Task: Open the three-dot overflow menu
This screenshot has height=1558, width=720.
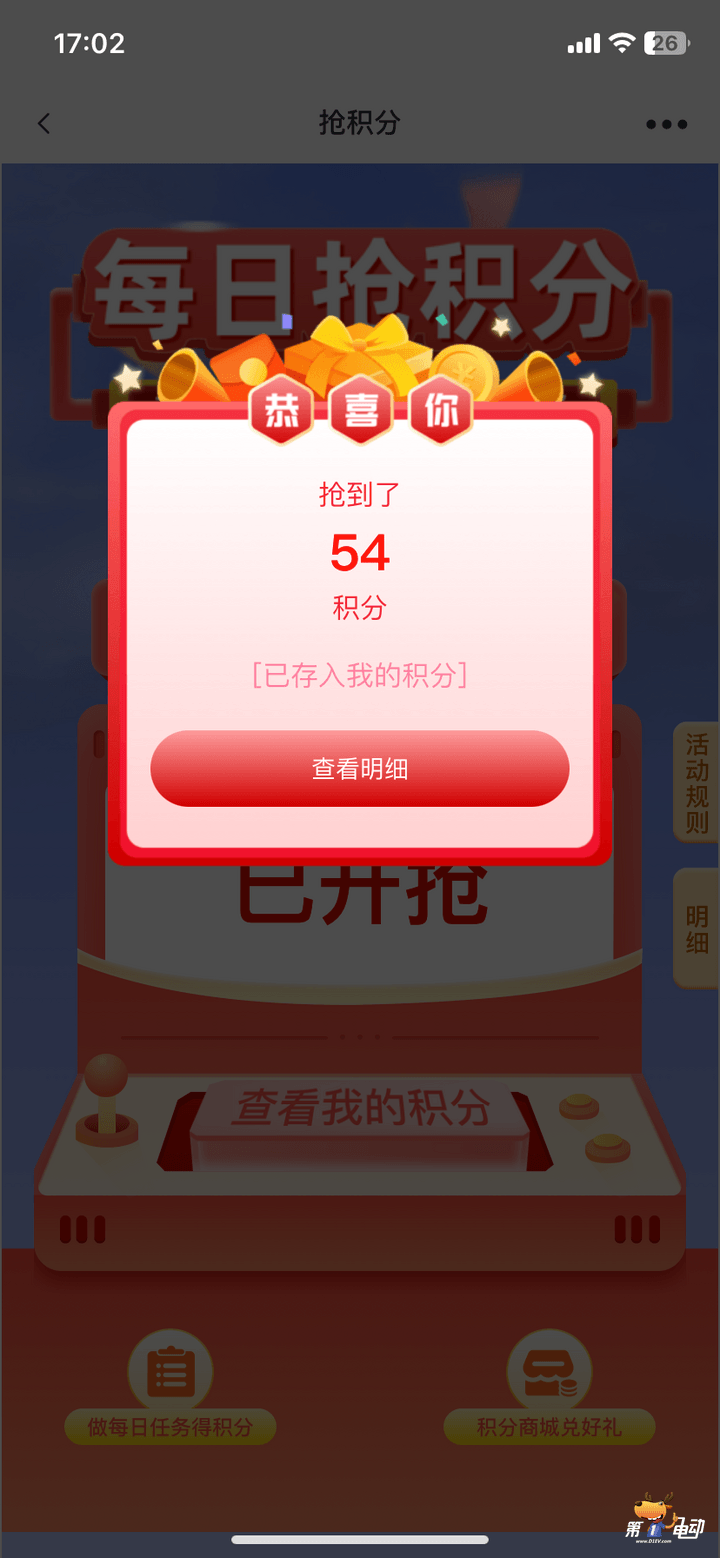Action: (666, 124)
